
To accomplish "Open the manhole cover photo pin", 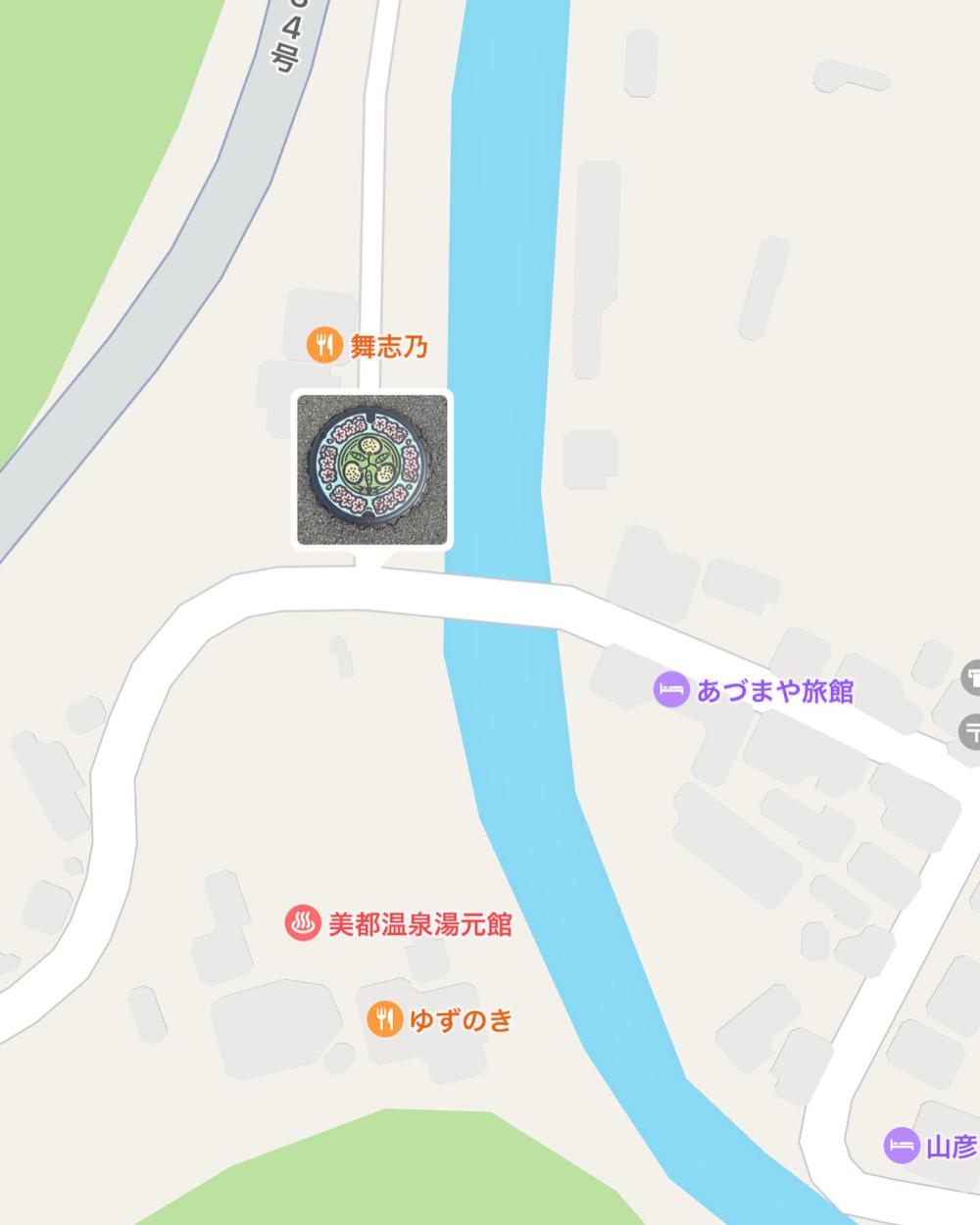I will click(372, 467).
